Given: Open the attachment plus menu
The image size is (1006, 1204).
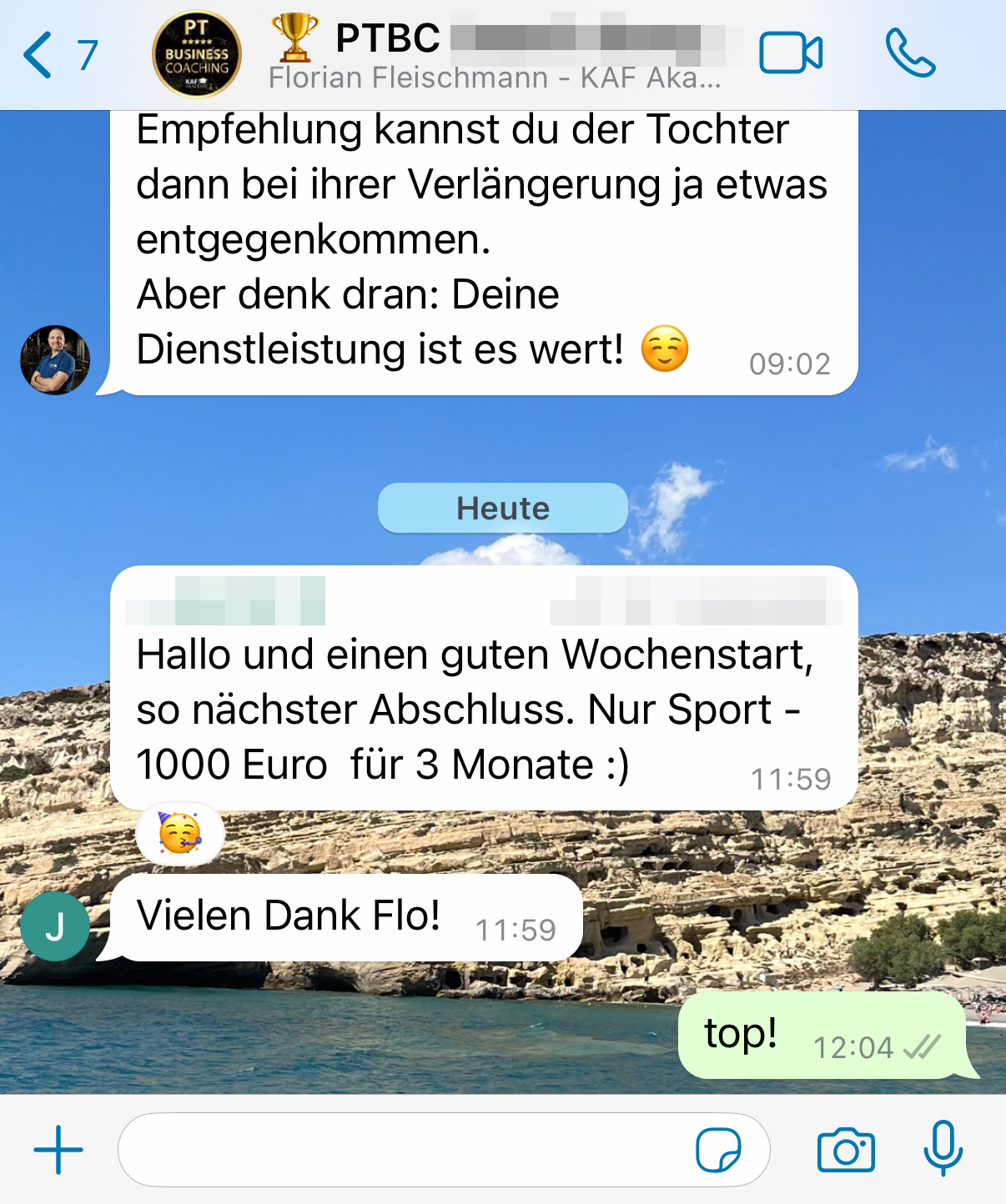Looking at the screenshot, I should click(58, 1150).
